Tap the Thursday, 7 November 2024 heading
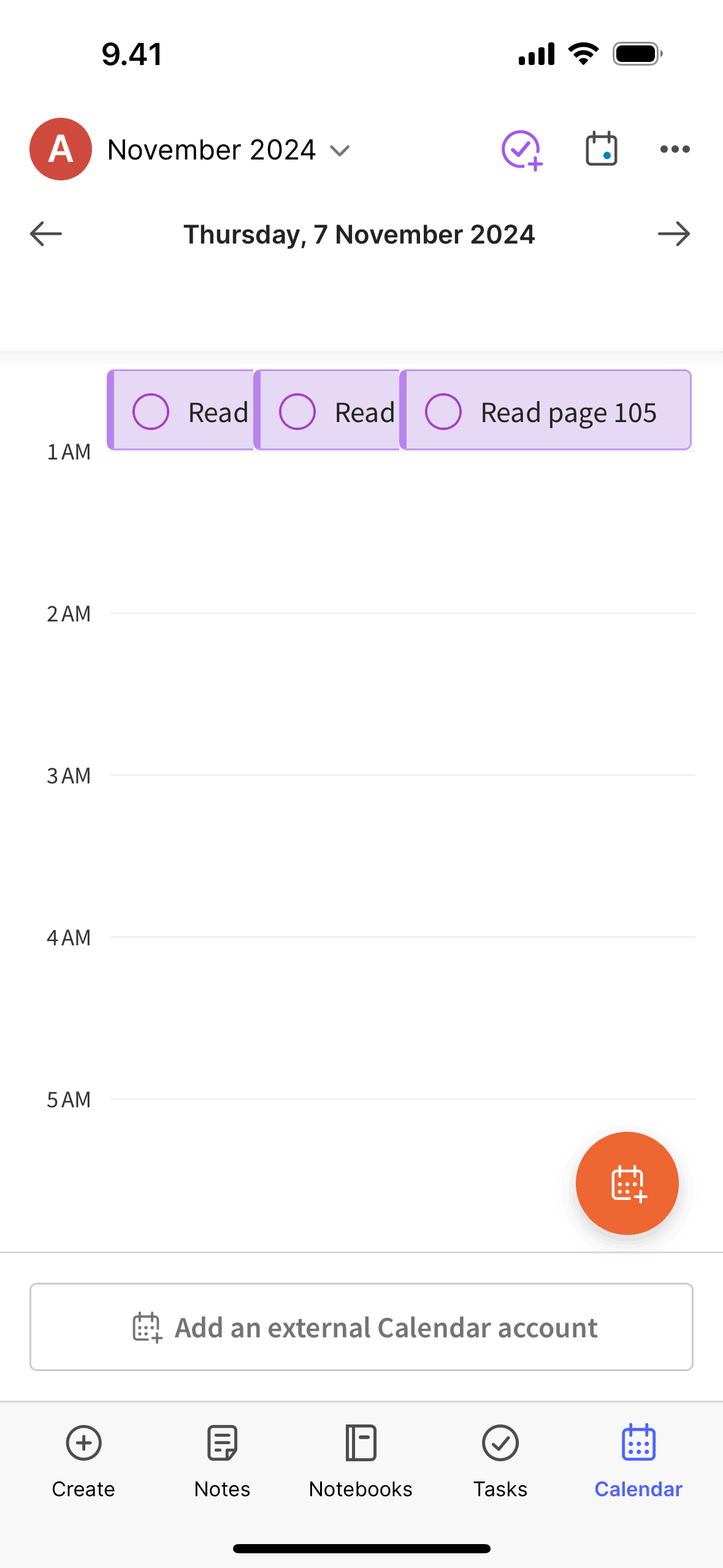 [359, 233]
